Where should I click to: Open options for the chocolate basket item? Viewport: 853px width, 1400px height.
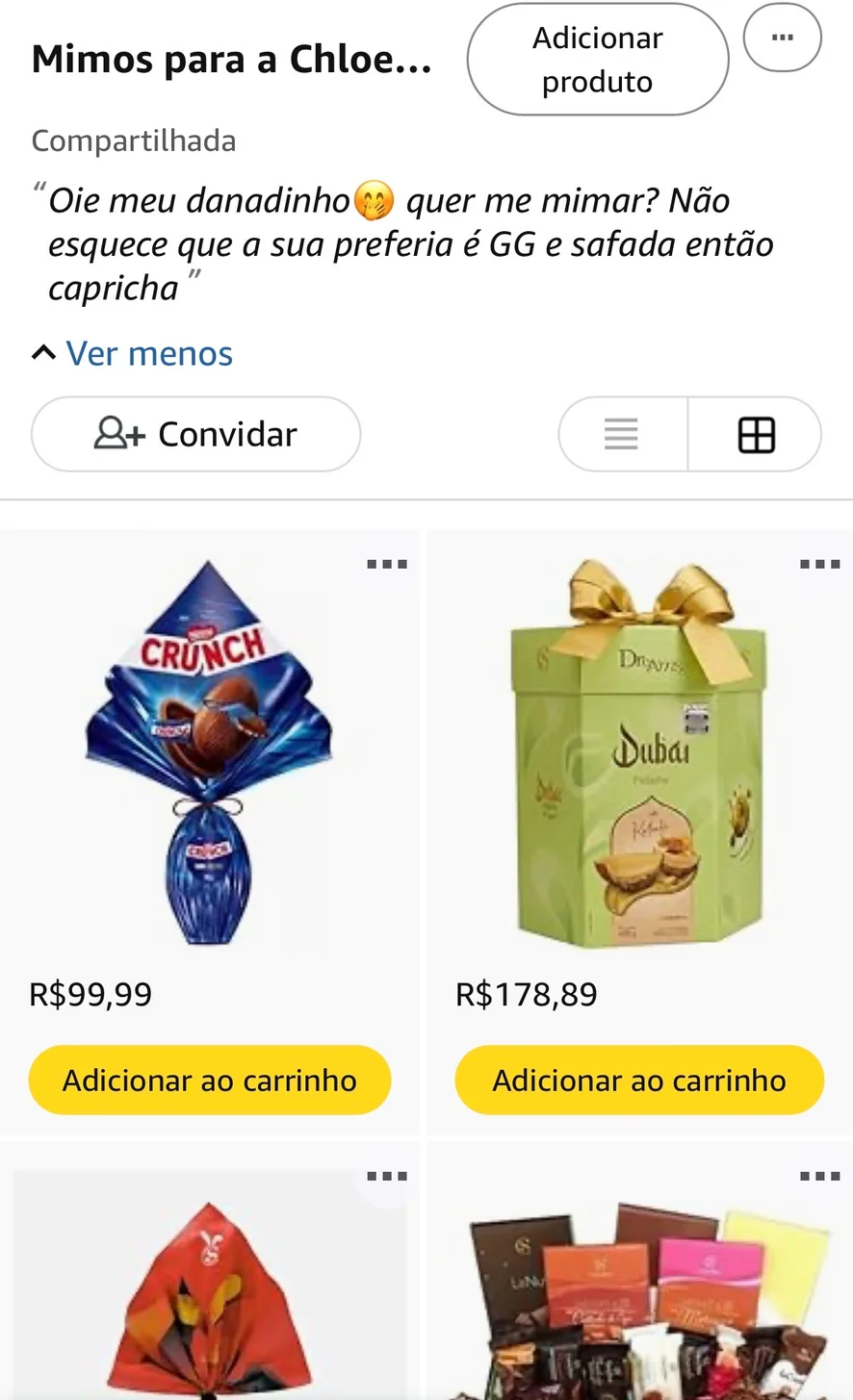(x=819, y=1176)
